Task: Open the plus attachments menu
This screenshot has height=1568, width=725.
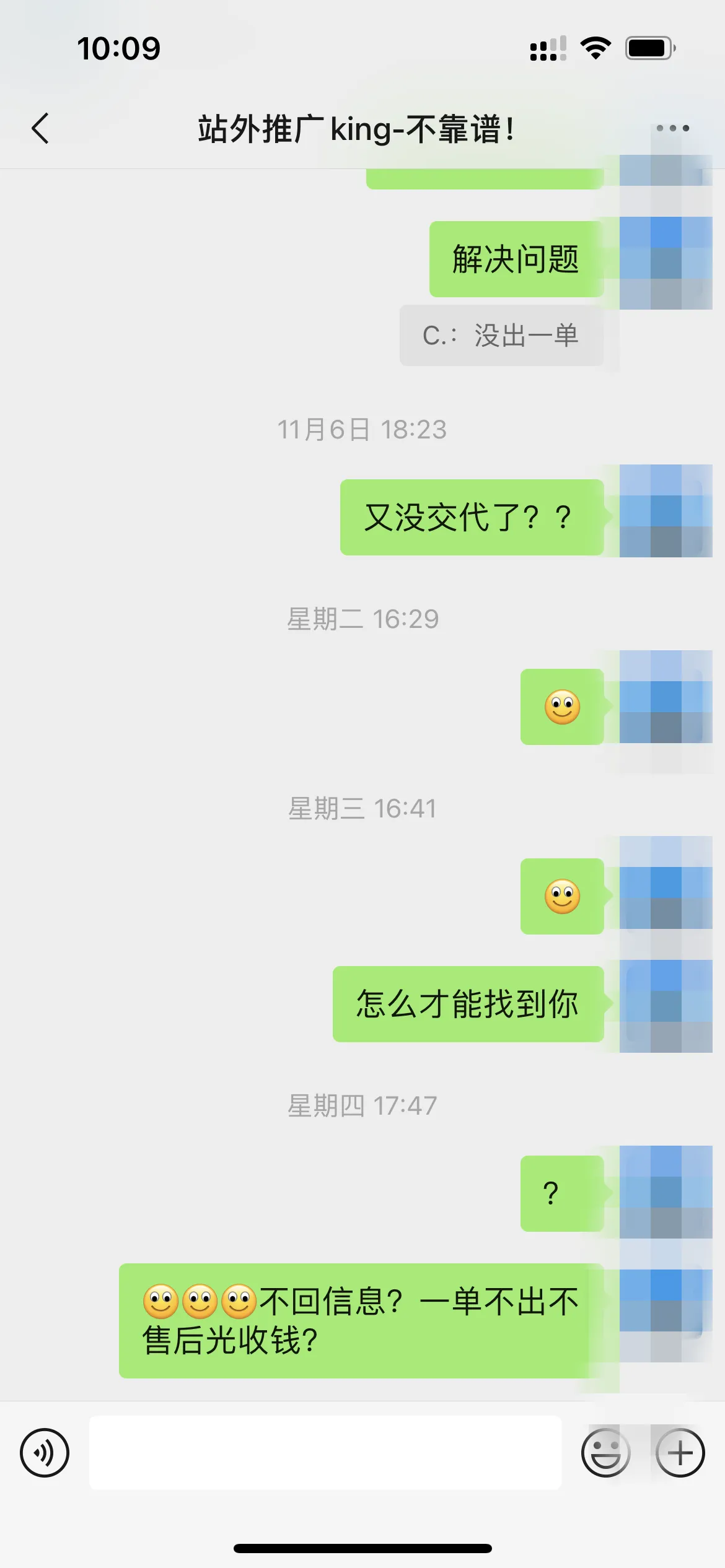Action: pos(680,1453)
